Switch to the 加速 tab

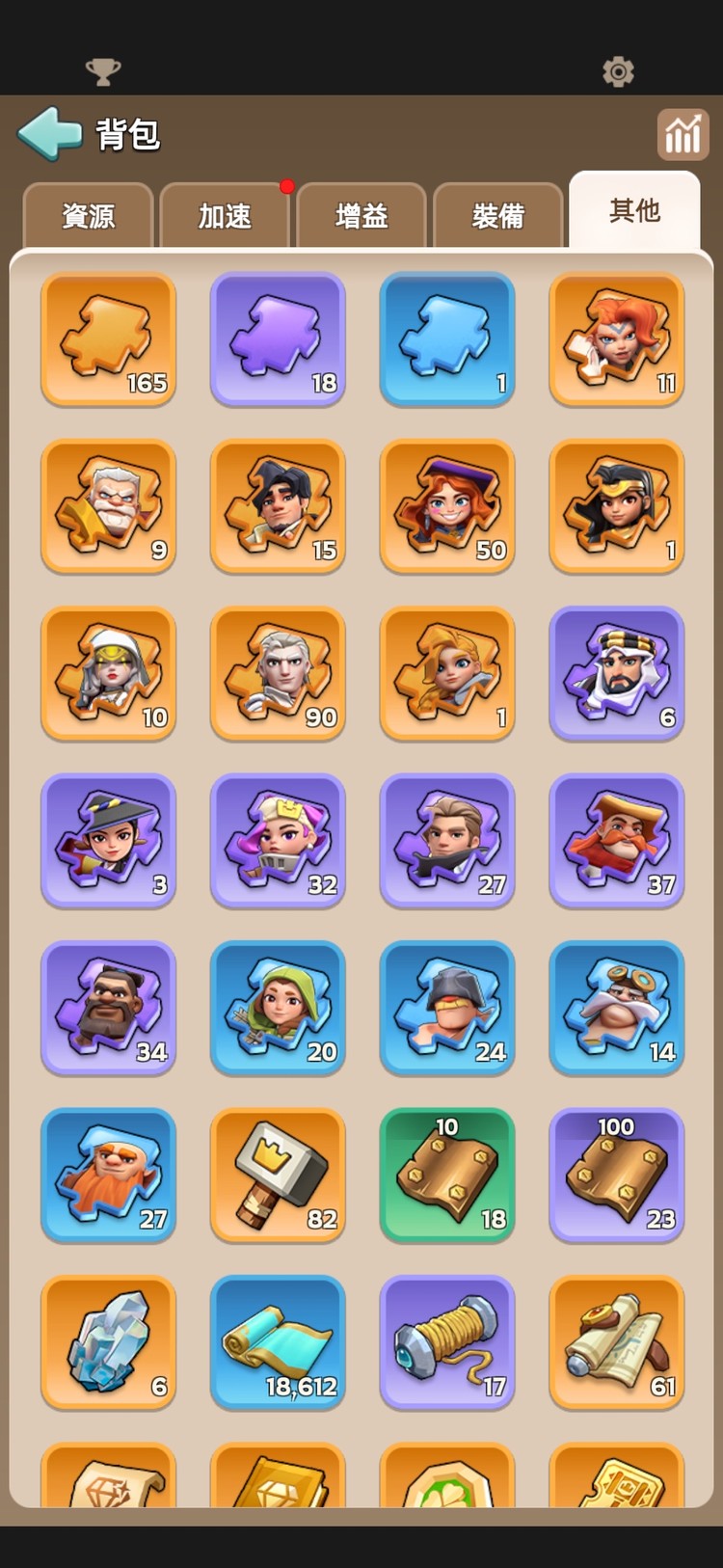click(x=225, y=216)
